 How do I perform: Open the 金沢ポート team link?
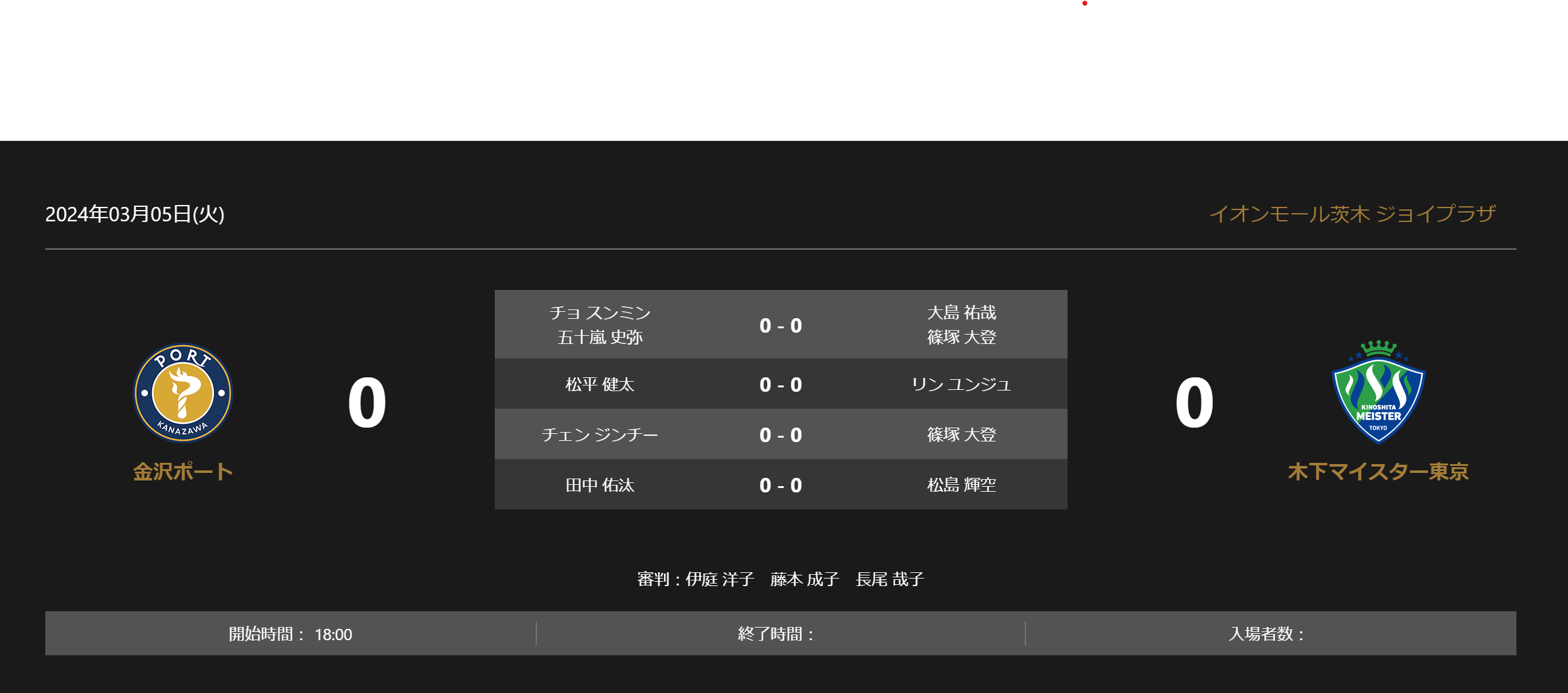[183, 472]
